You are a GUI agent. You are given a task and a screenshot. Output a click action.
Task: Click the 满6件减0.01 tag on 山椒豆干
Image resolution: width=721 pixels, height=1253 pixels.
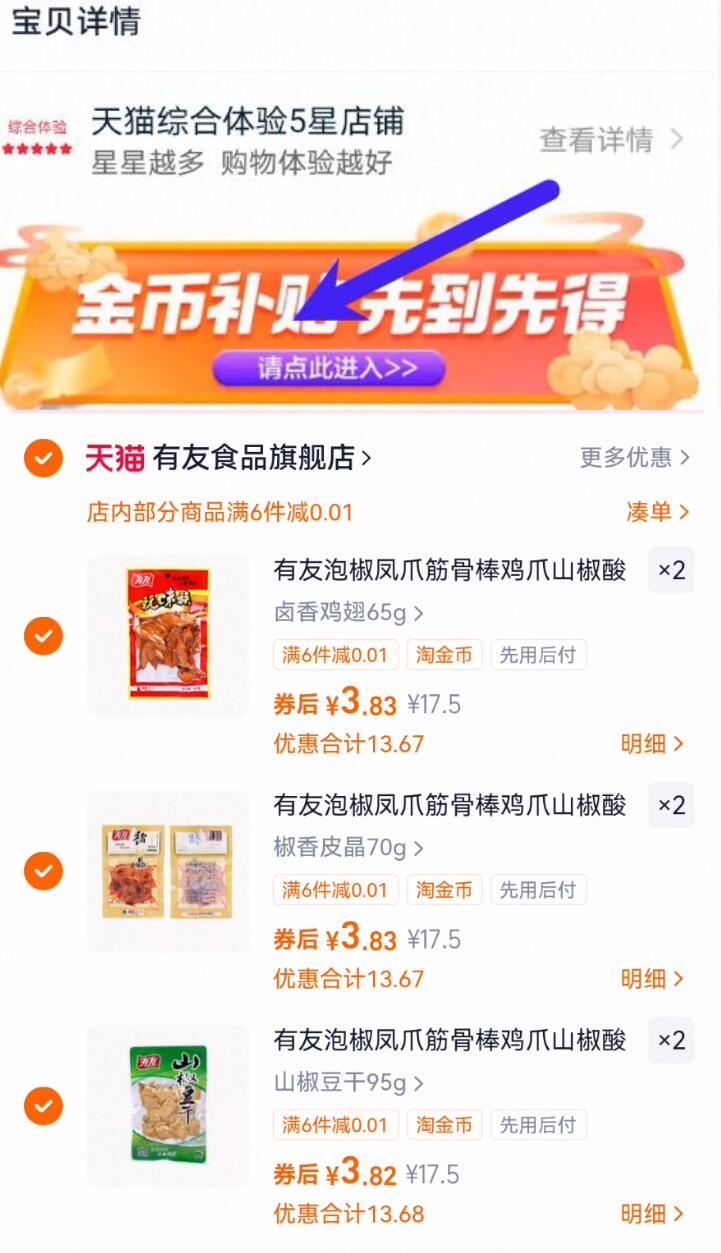tap(333, 1125)
